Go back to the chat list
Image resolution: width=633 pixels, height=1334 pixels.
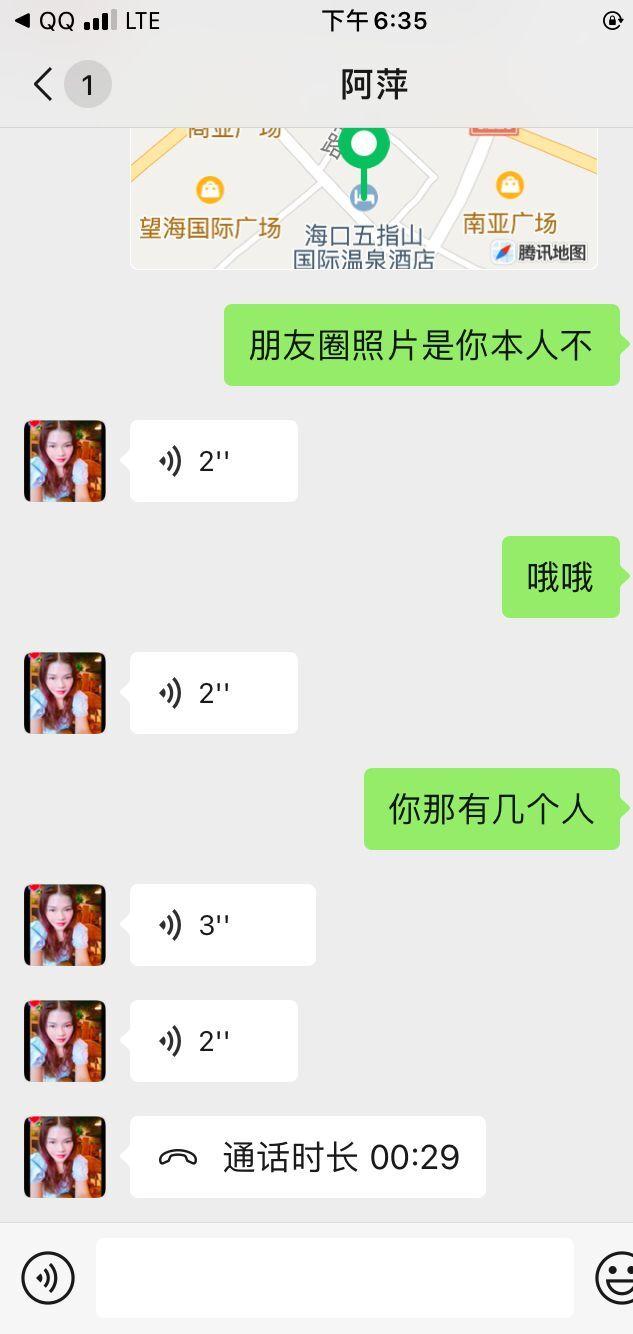coord(43,85)
